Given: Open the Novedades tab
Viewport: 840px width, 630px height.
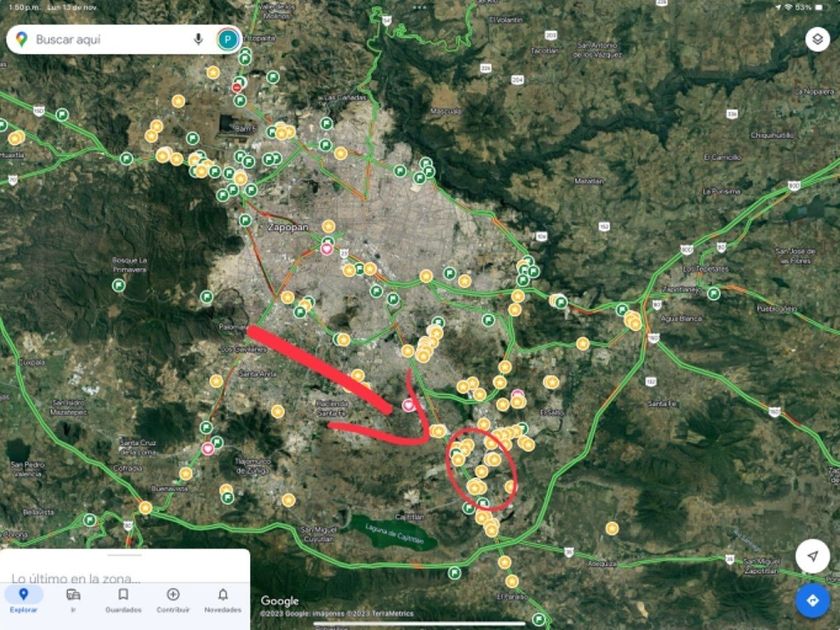Looking at the screenshot, I should click(x=223, y=600).
